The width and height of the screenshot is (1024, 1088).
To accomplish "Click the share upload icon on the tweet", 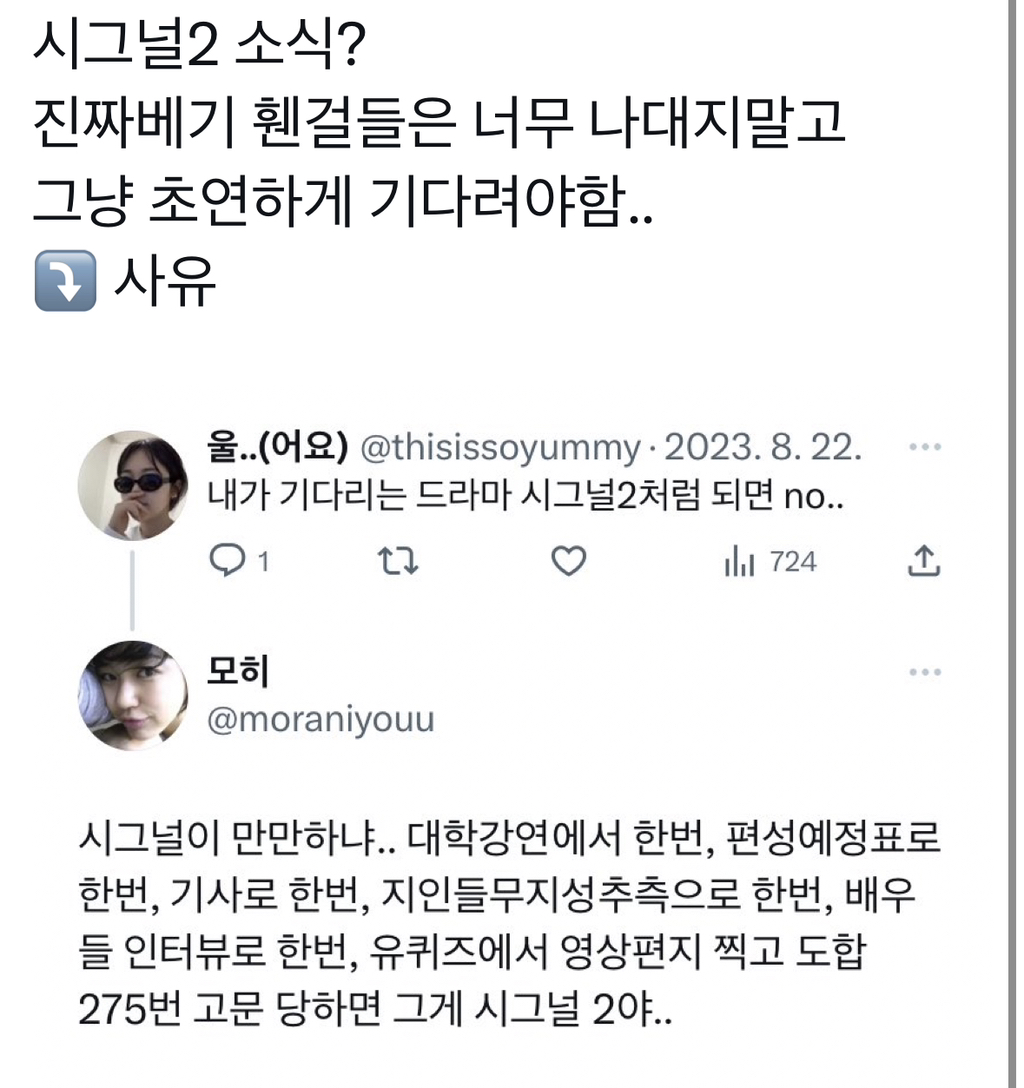I will click(922, 562).
